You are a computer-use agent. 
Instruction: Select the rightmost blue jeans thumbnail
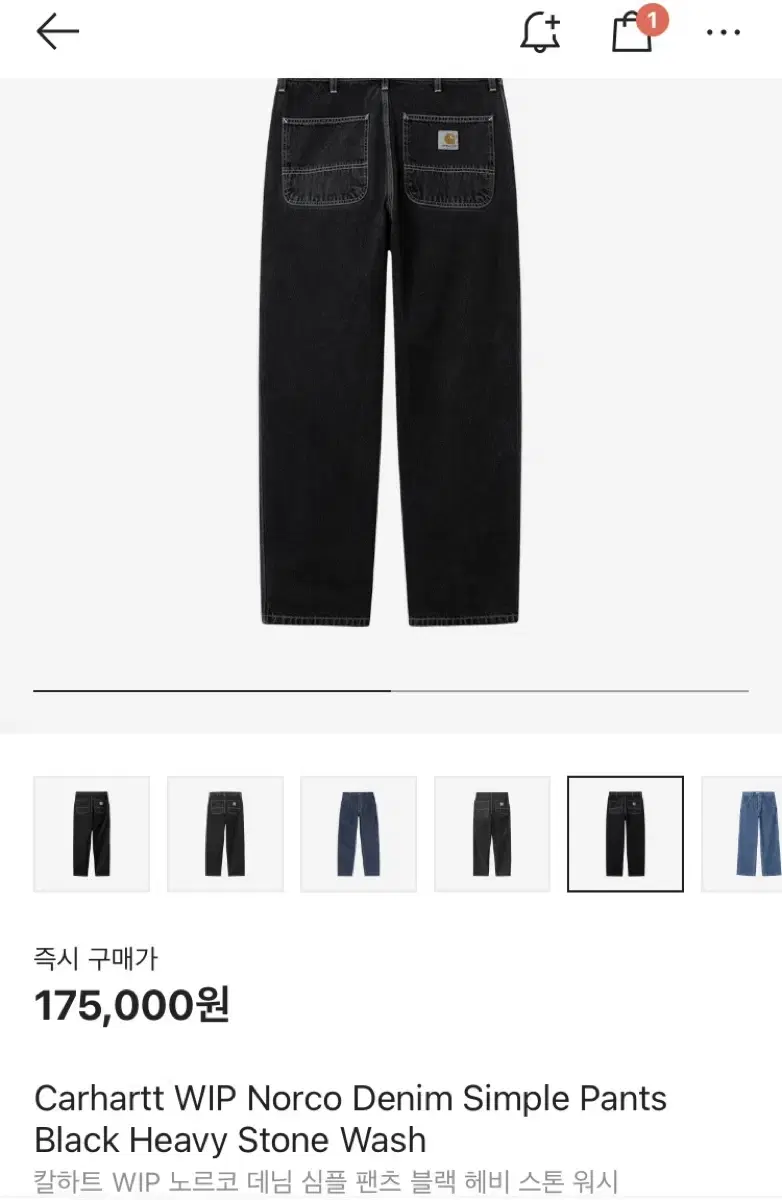[750, 833]
